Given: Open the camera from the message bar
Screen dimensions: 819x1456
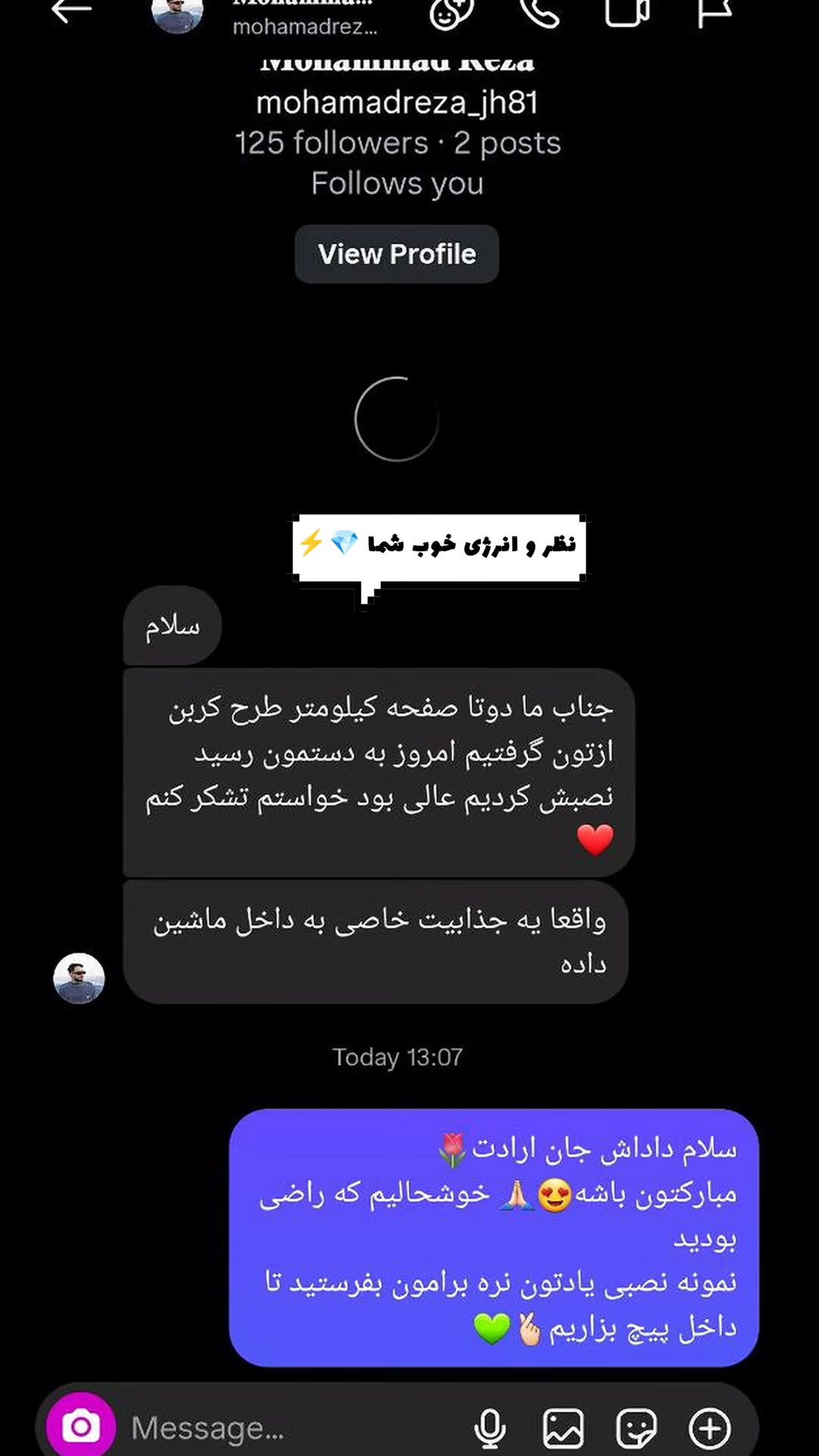Looking at the screenshot, I should [x=81, y=1427].
